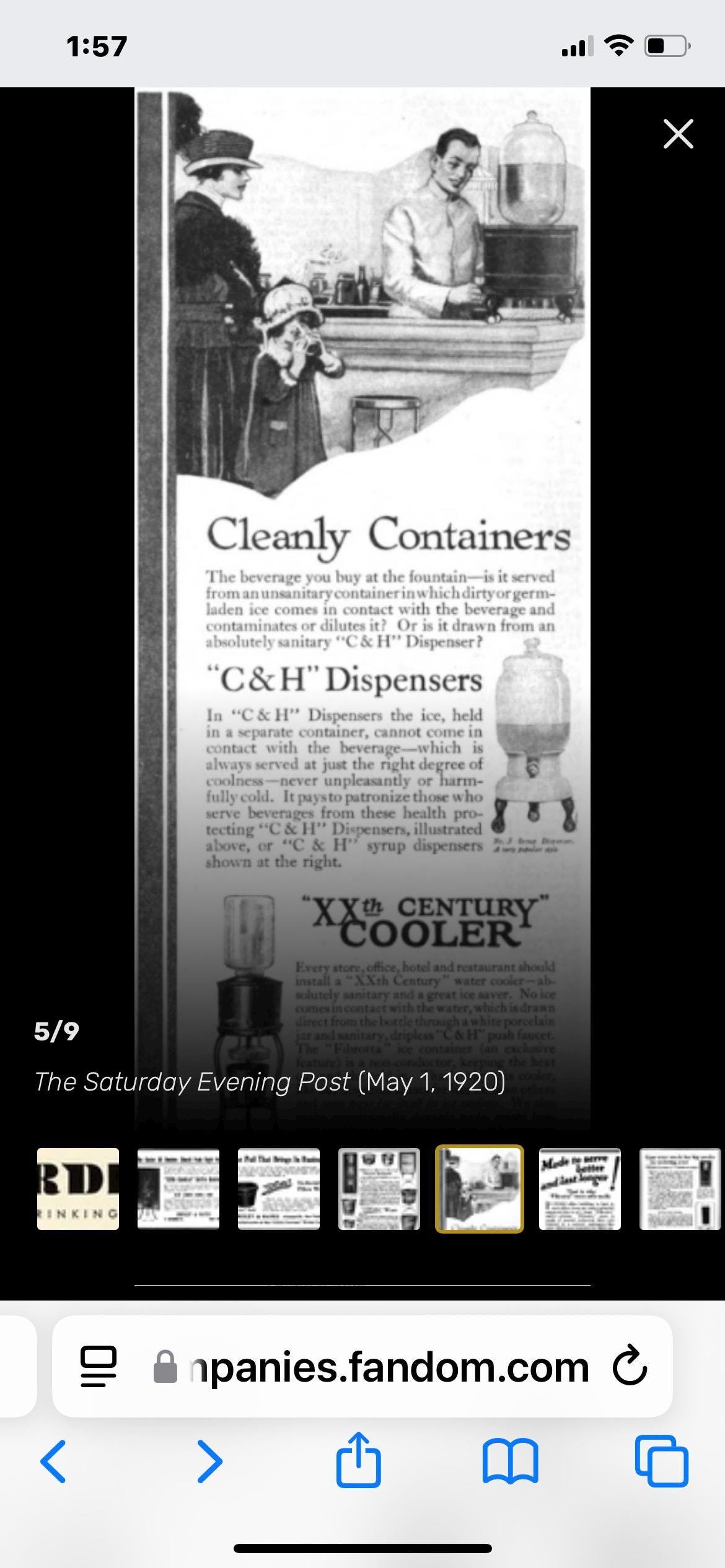This screenshot has width=725, height=1568.
Task: Show all open Safari tabs
Action: [661, 1461]
